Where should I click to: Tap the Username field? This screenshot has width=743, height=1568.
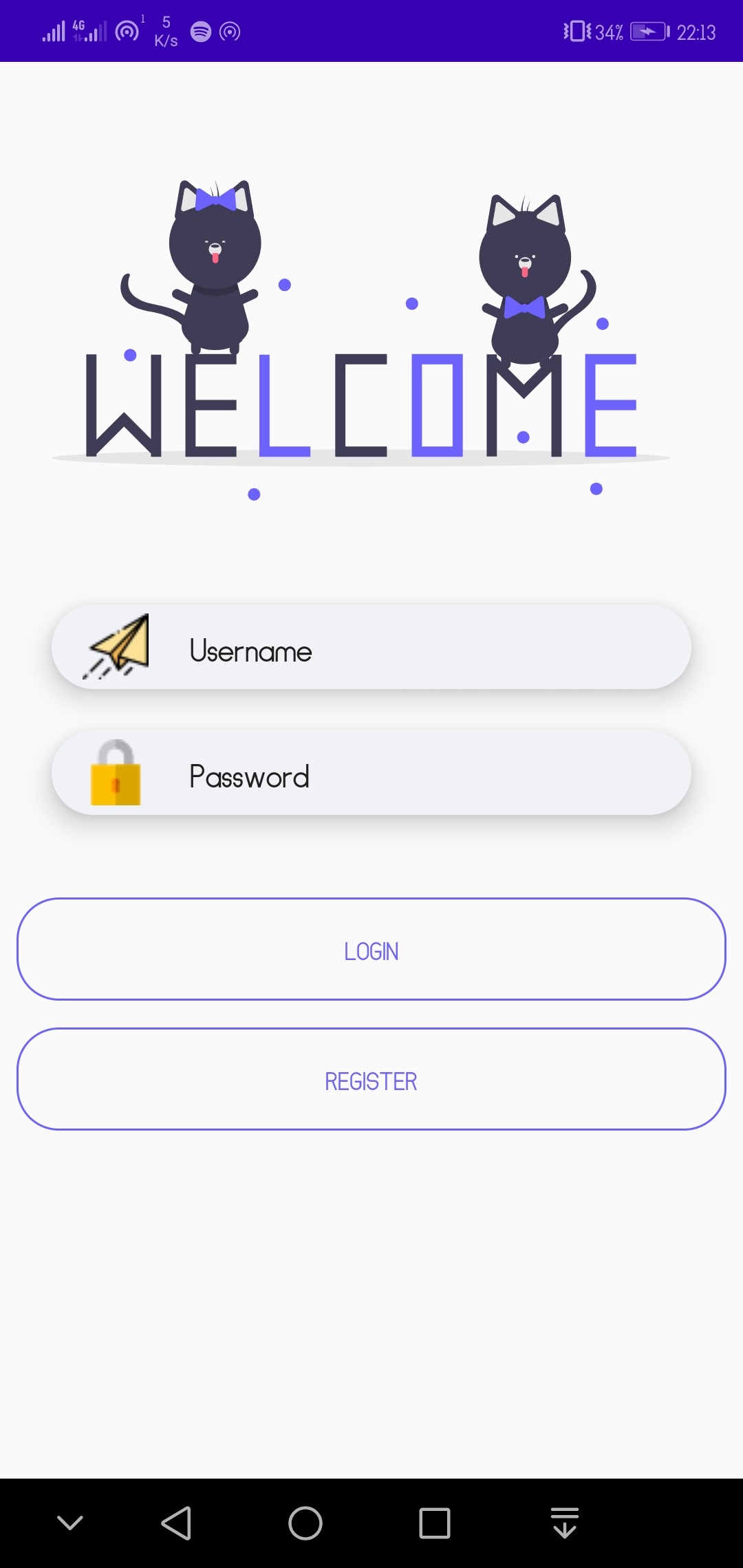point(413,649)
